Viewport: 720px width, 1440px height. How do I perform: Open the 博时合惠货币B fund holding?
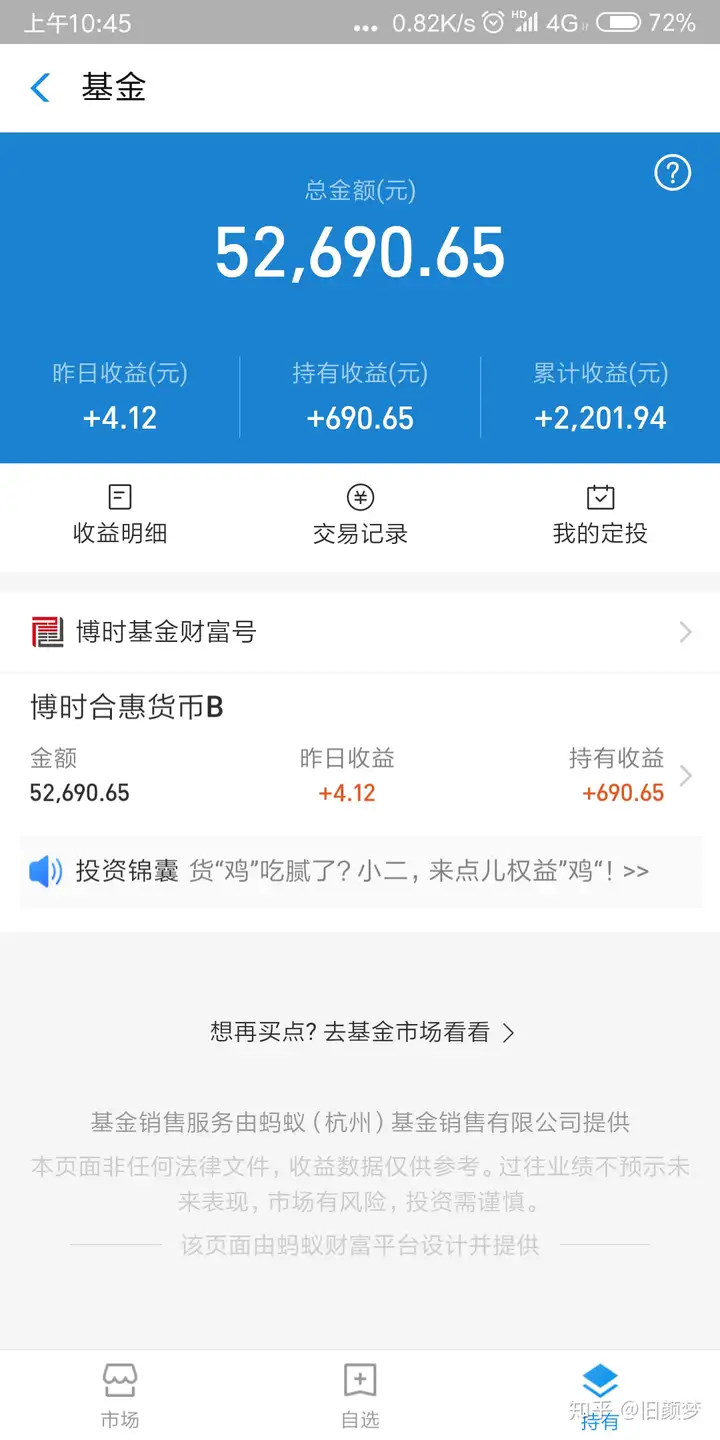pyautogui.click(x=360, y=750)
